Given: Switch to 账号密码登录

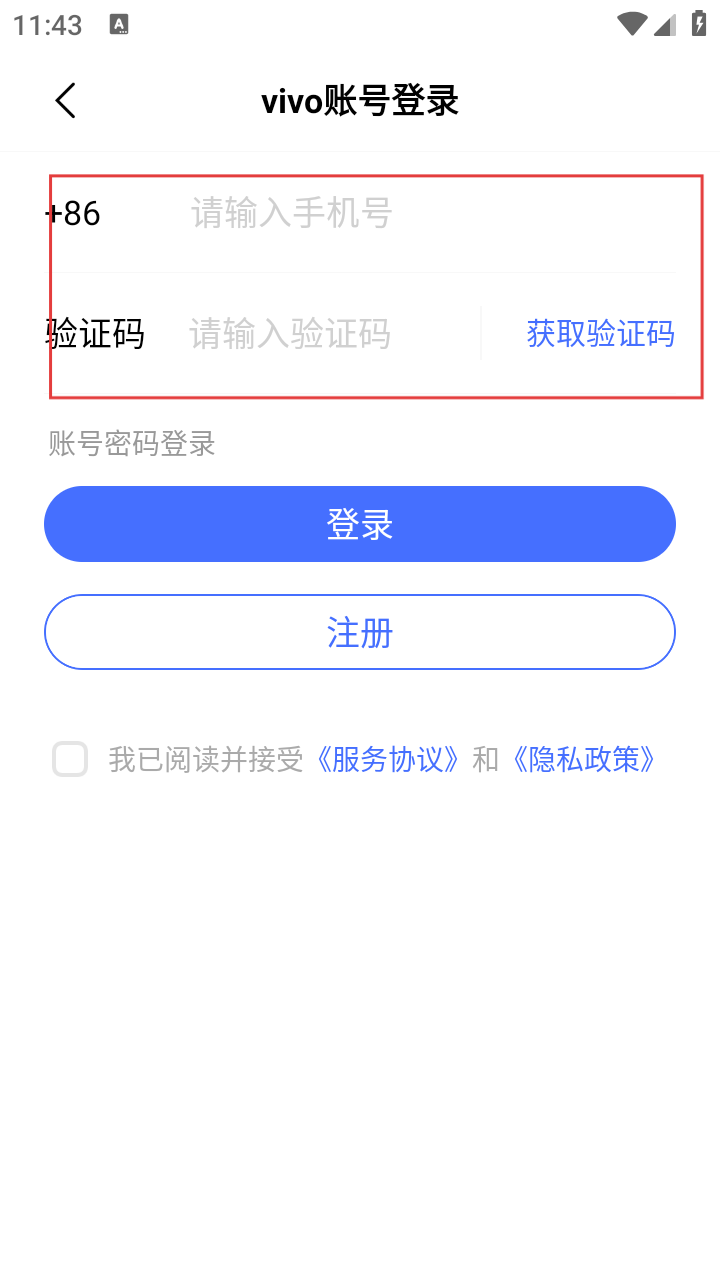Looking at the screenshot, I should pyautogui.click(x=132, y=444).
